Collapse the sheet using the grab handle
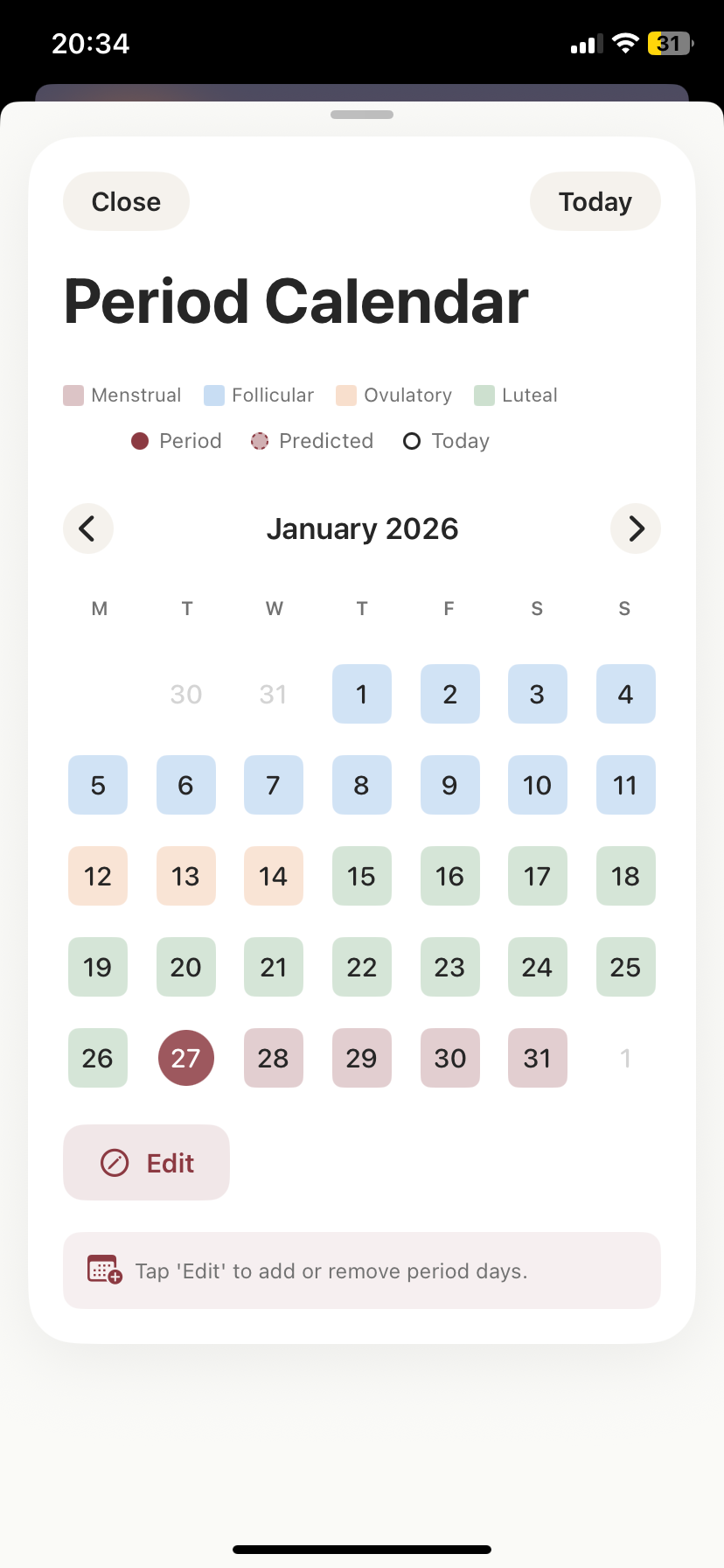The image size is (724, 1568). (x=362, y=114)
